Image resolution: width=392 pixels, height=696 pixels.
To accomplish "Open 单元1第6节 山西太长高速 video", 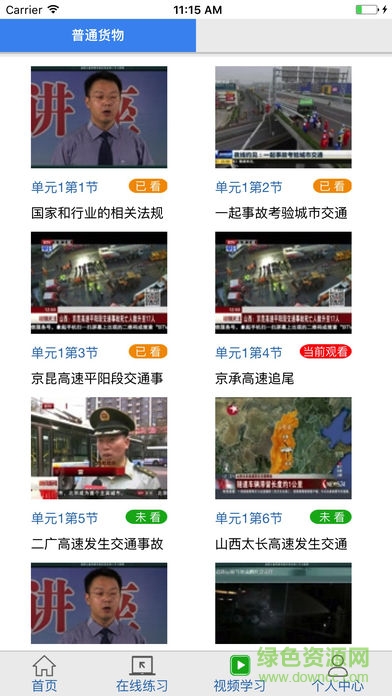I will (283, 448).
